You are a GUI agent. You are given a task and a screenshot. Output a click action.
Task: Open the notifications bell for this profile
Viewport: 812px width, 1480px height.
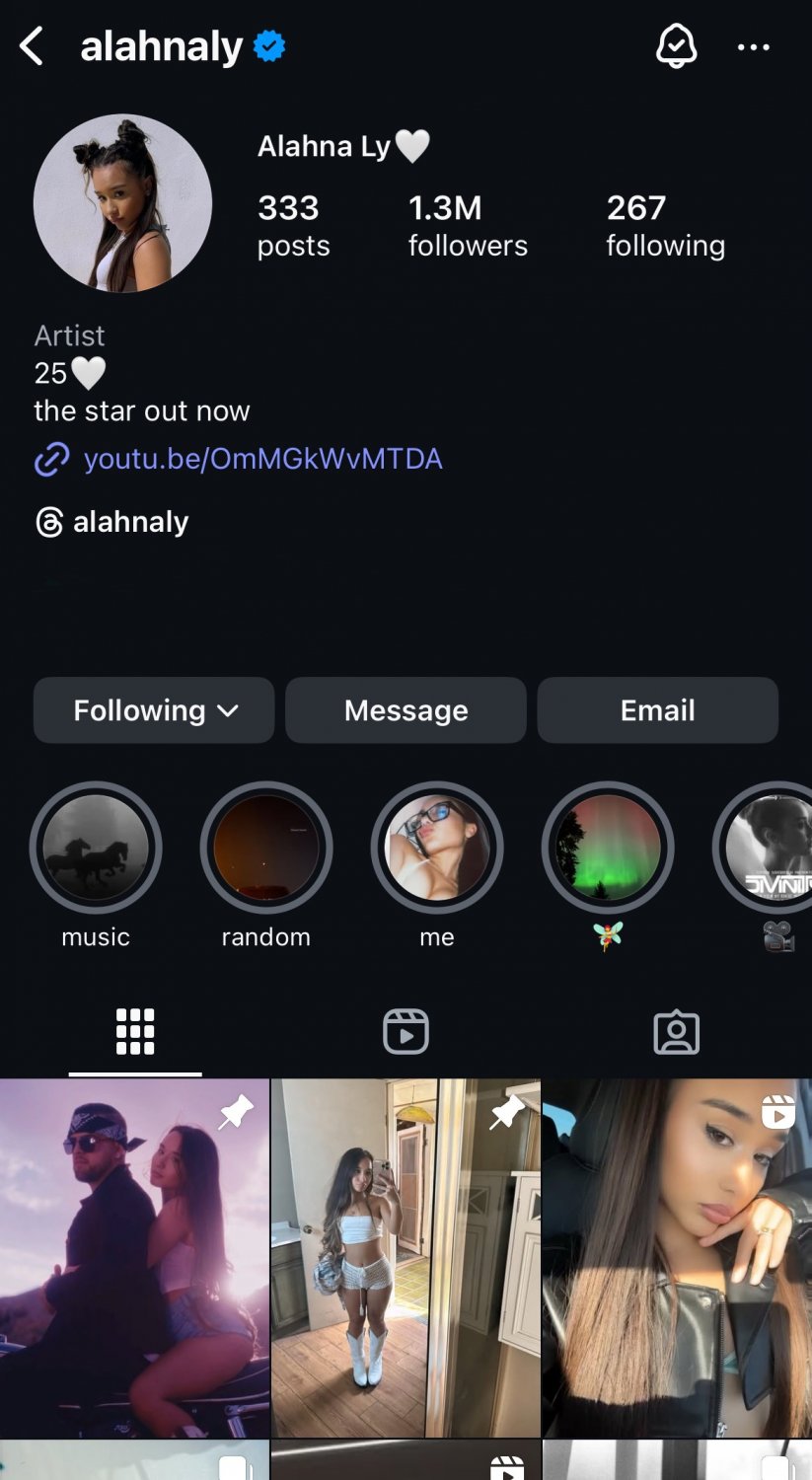[676, 46]
